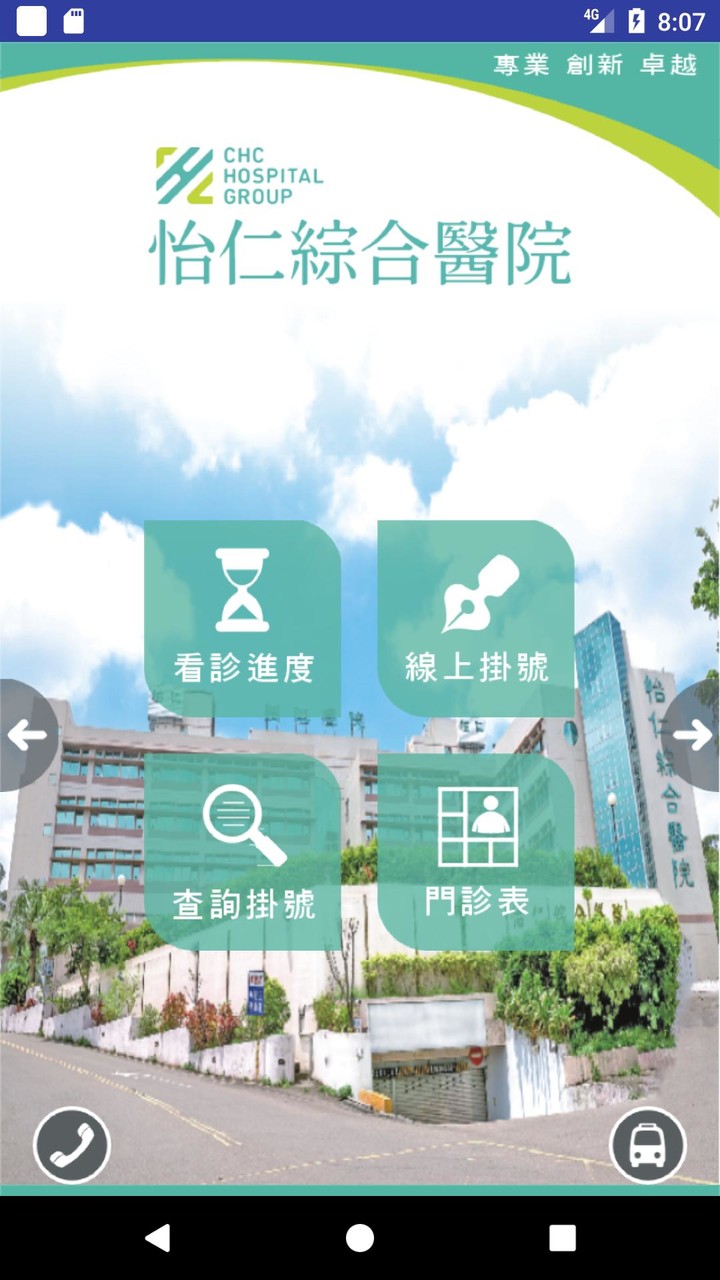720x1280 pixels.
Task: Select the 怡仁綜合醫院 hospital name heading
Action: pyautogui.click(x=360, y=252)
